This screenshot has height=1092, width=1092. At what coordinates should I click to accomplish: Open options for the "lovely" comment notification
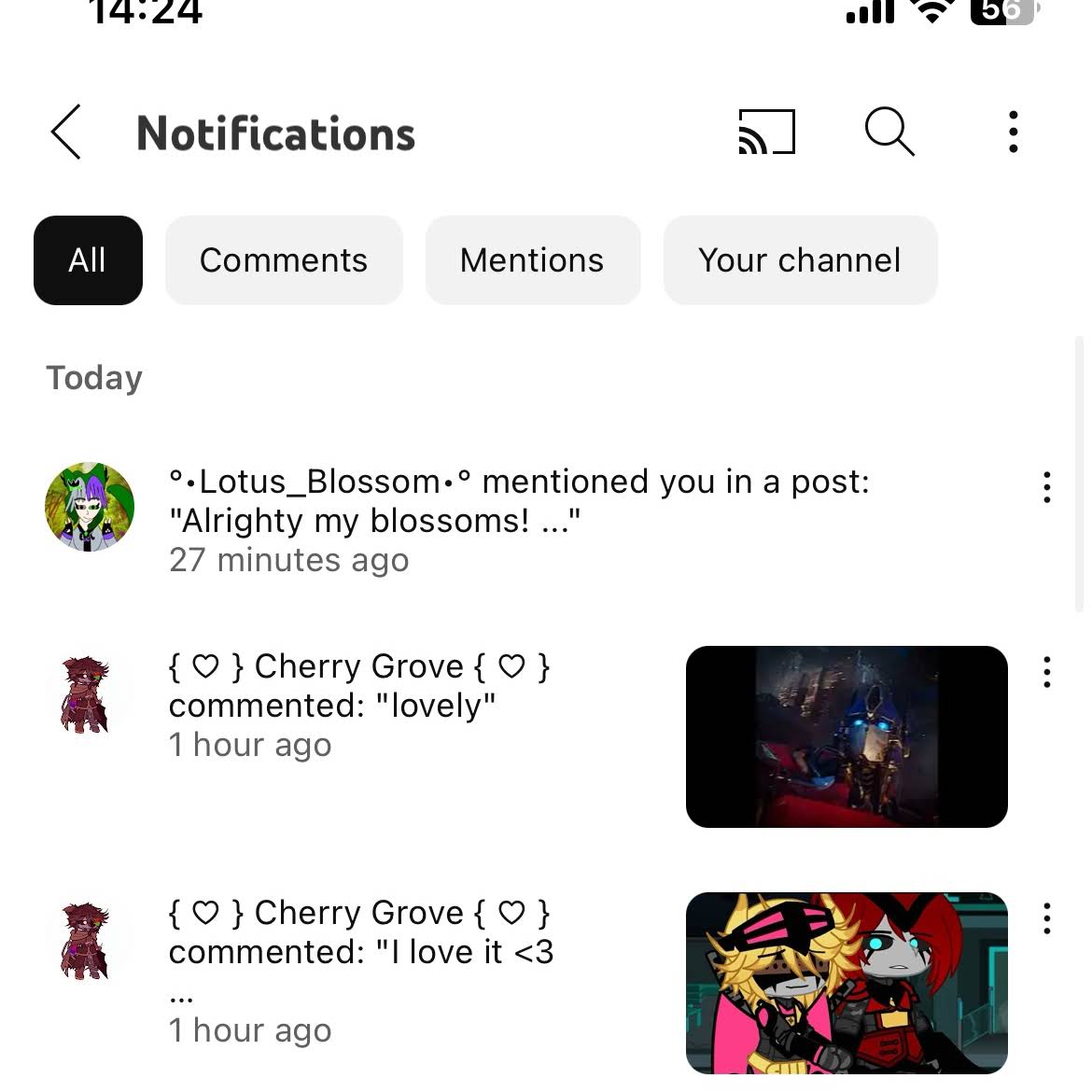[1046, 672]
